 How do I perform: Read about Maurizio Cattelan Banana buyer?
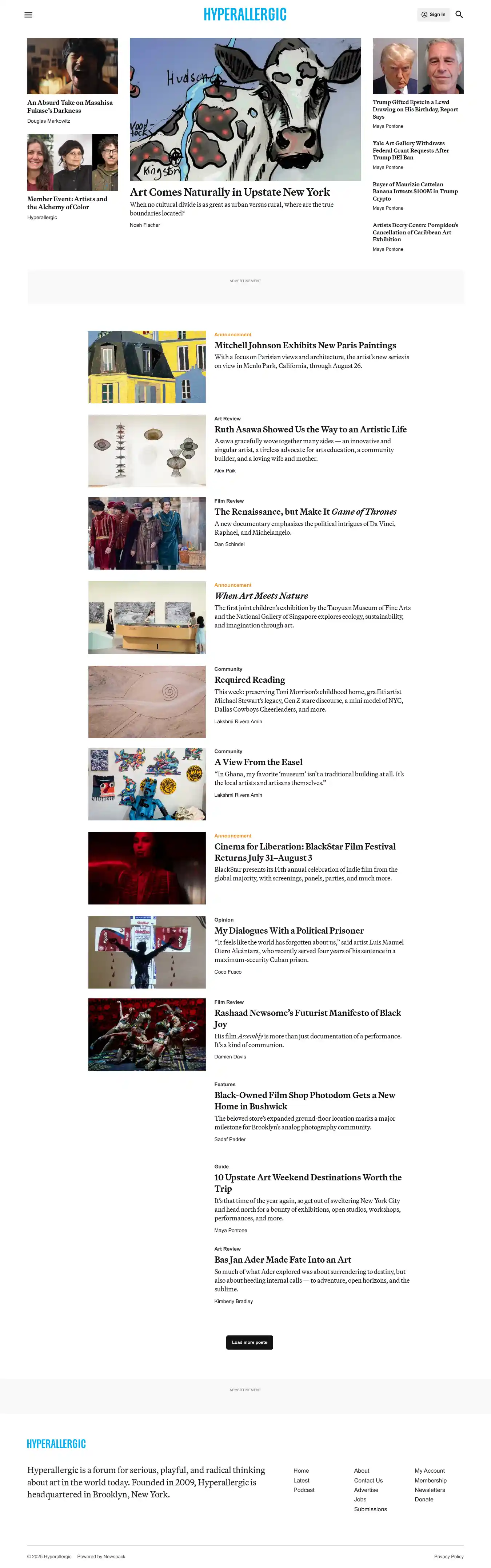pyautogui.click(x=415, y=191)
